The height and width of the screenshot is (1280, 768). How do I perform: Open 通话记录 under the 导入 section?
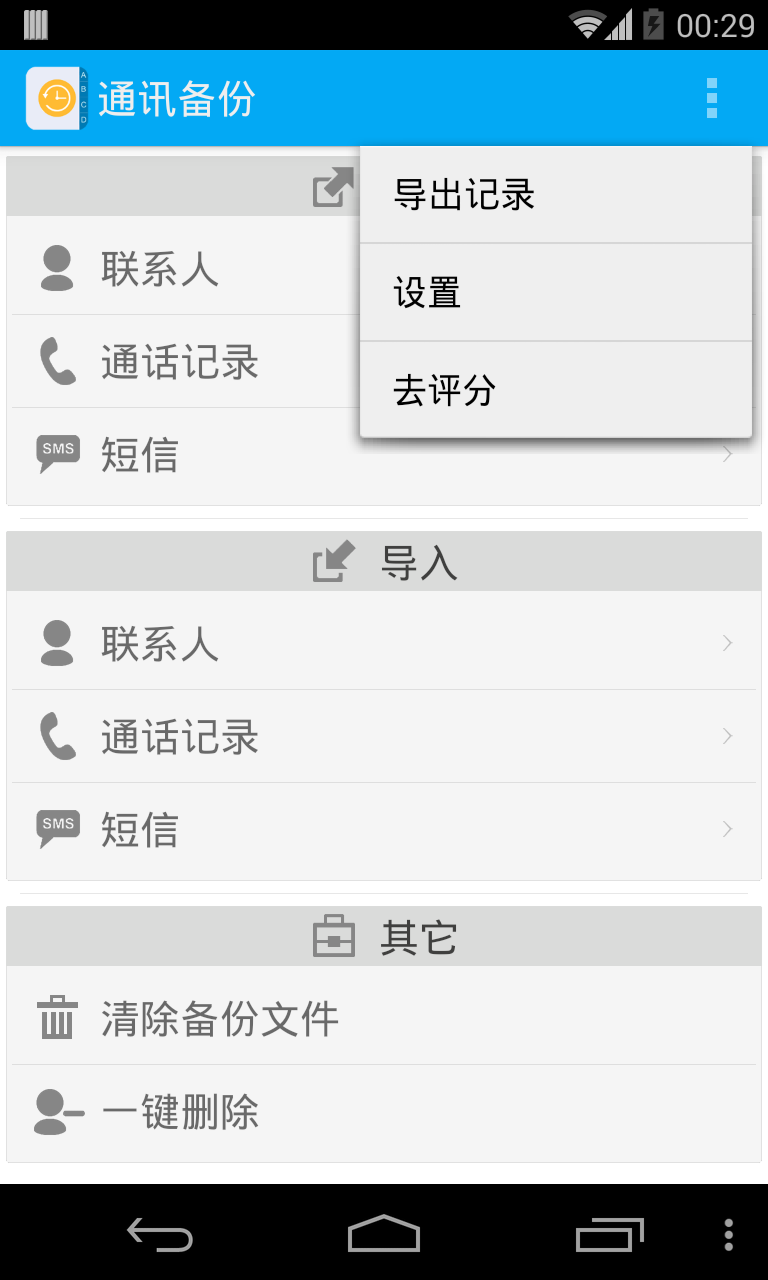(x=384, y=736)
